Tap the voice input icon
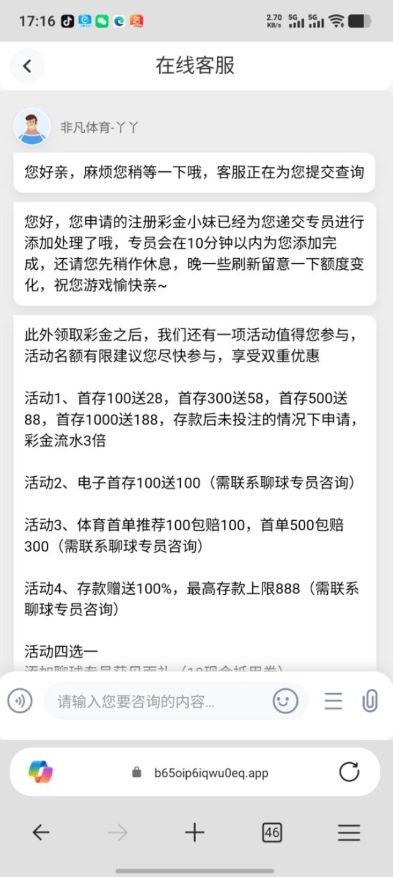The width and height of the screenshot is (393, 877). 20,700
